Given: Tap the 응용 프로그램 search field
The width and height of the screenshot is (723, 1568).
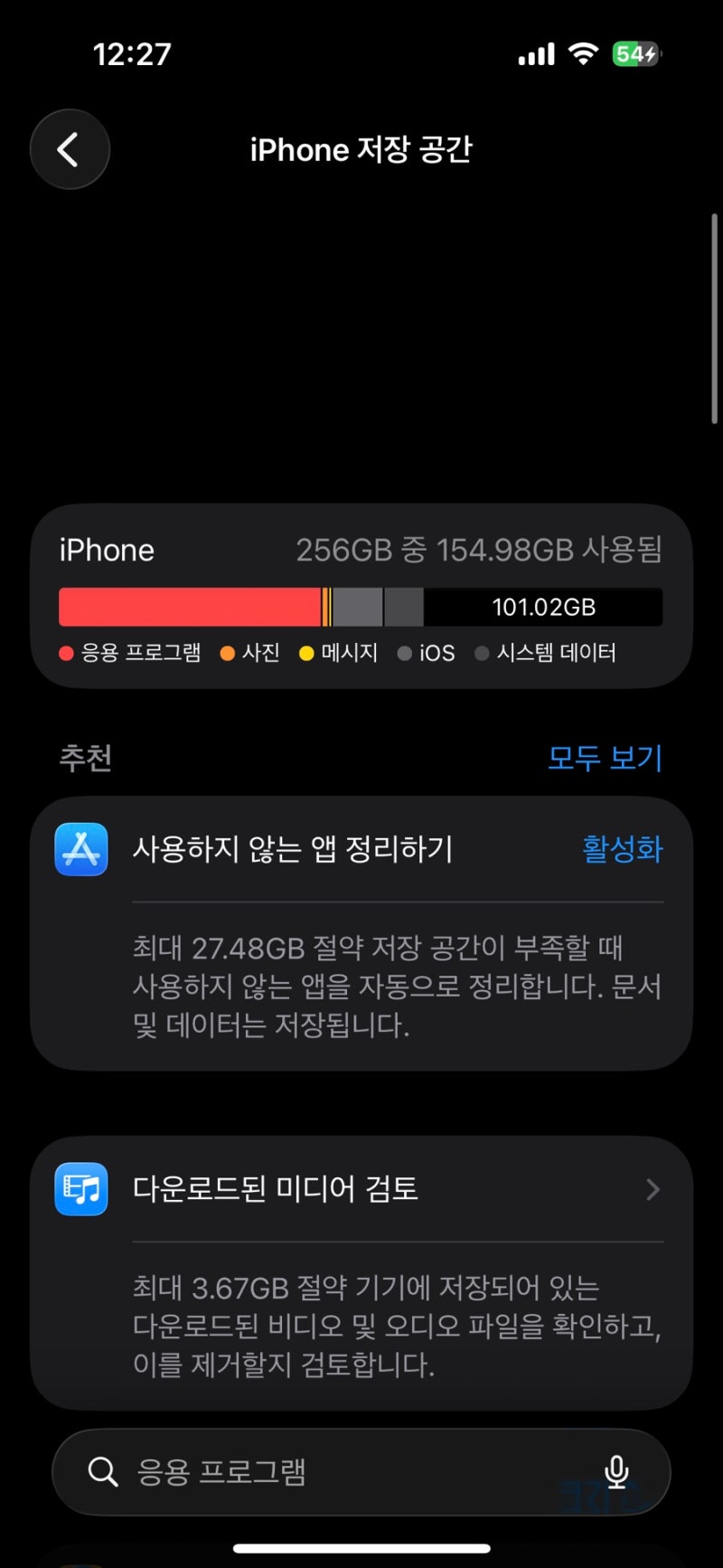Looking at the screenshot, I should pos(361,1471).
